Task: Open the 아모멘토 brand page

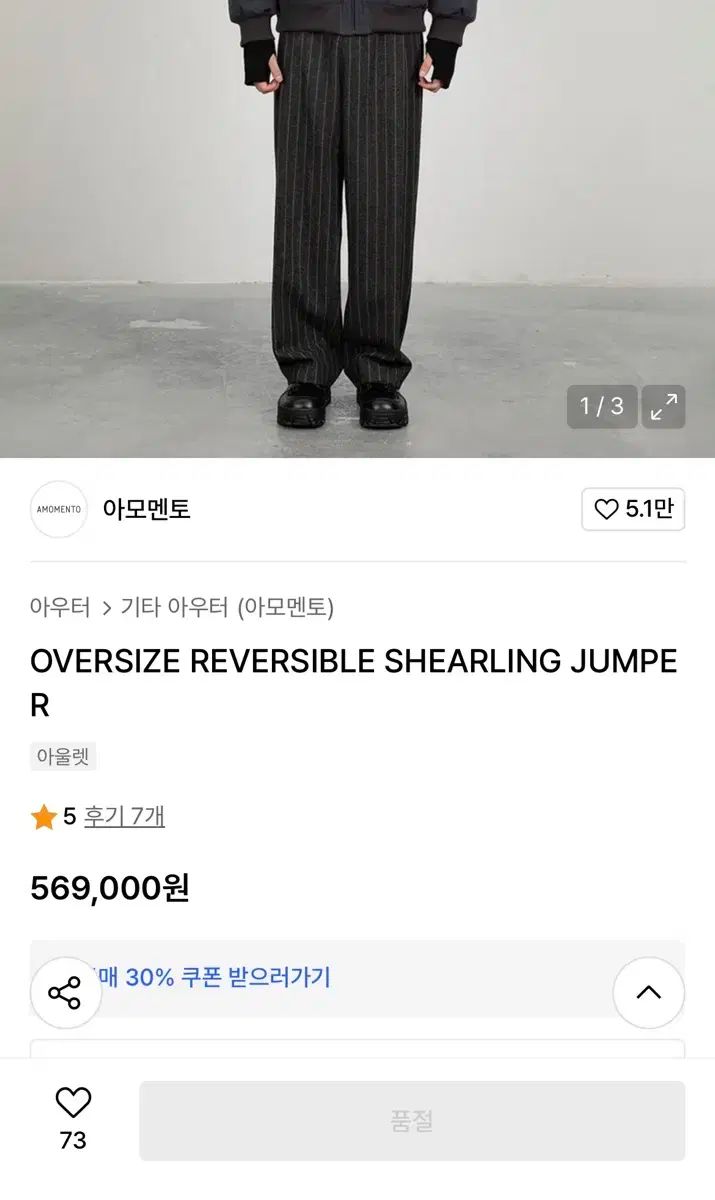Action: point(146,509)
